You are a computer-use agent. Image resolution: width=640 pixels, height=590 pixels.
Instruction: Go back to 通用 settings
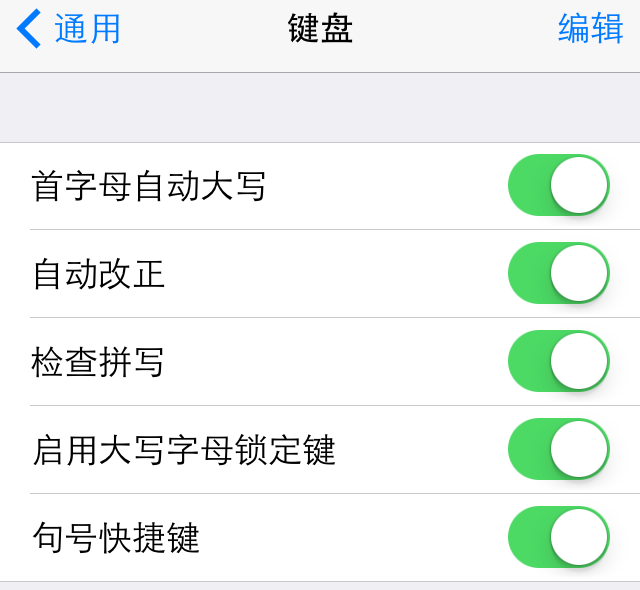(70, 29)
